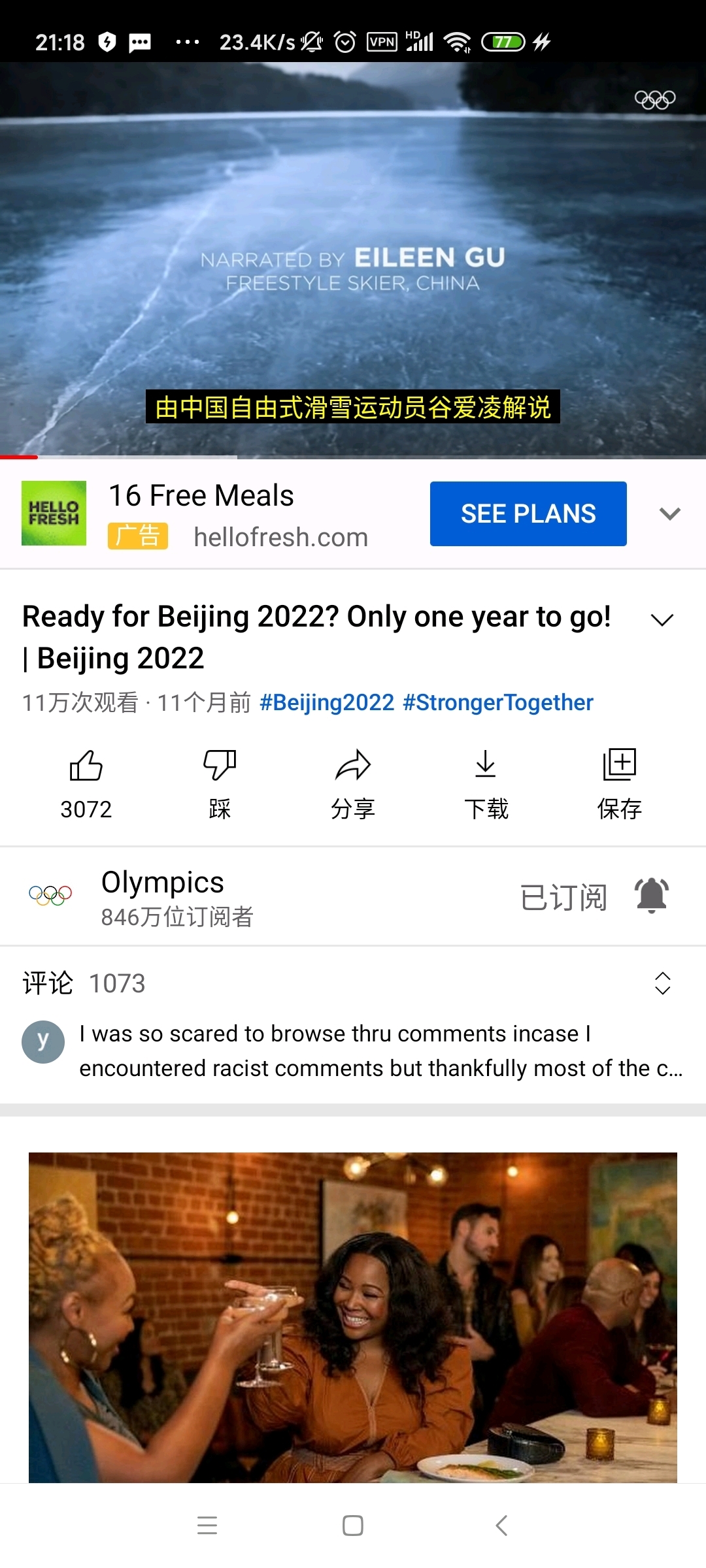Open the restaurant ad video below comments
The image size is (706, 1568).
click(x=353, y=1316)
